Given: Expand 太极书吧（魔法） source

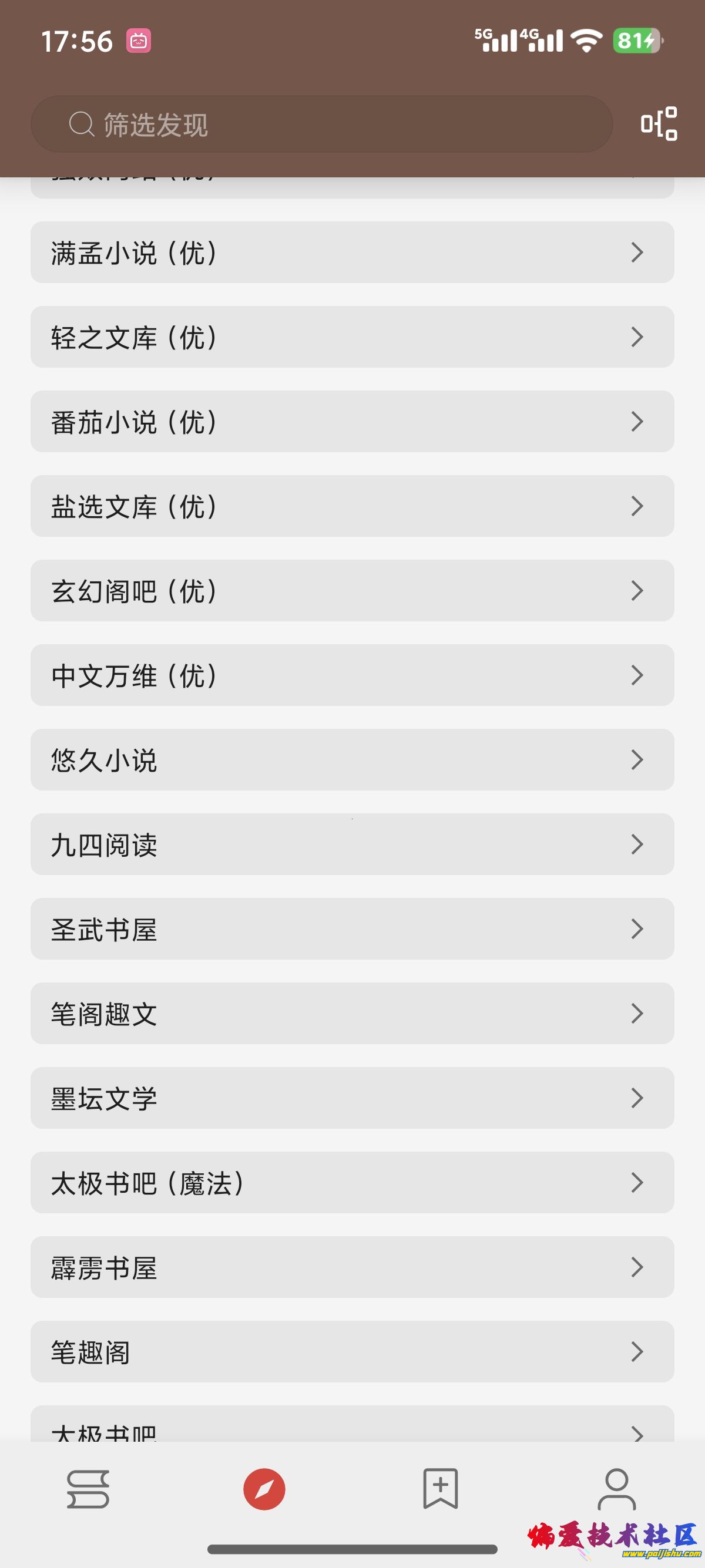Looking at the screenshot, I should click(x=352, y=1183).
